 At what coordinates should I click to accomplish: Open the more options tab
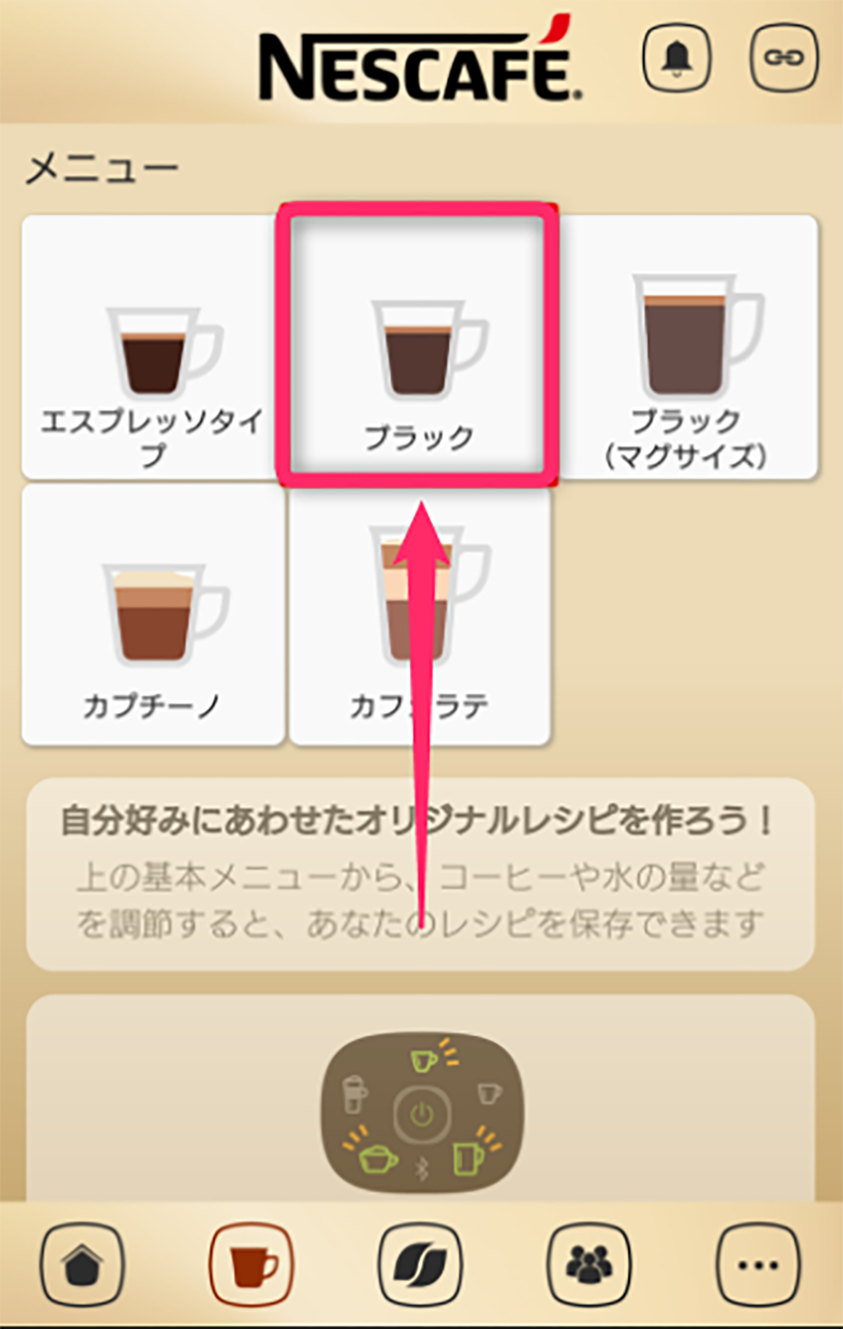[759, 1264]
